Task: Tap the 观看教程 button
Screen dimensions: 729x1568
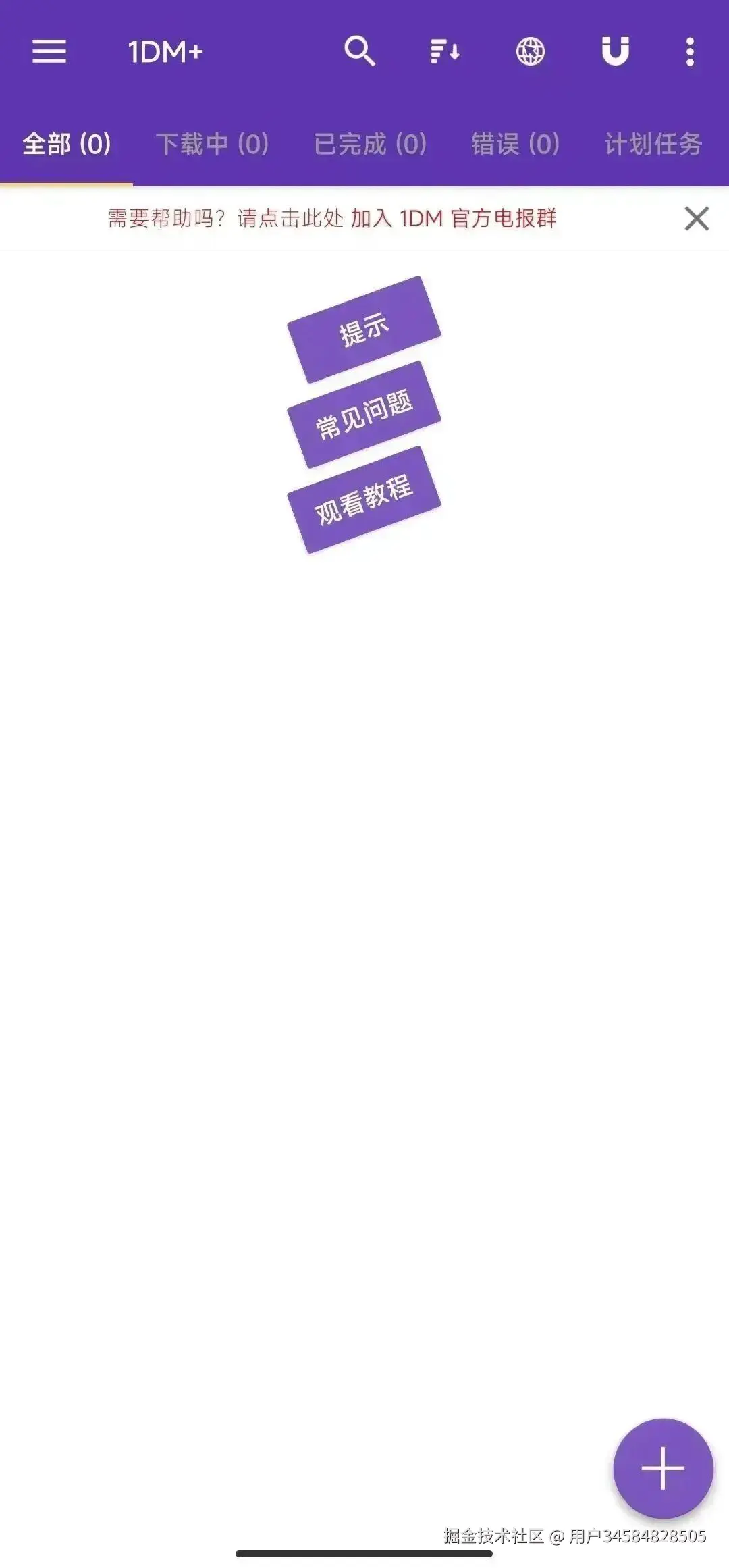Action: coord(364,500)
